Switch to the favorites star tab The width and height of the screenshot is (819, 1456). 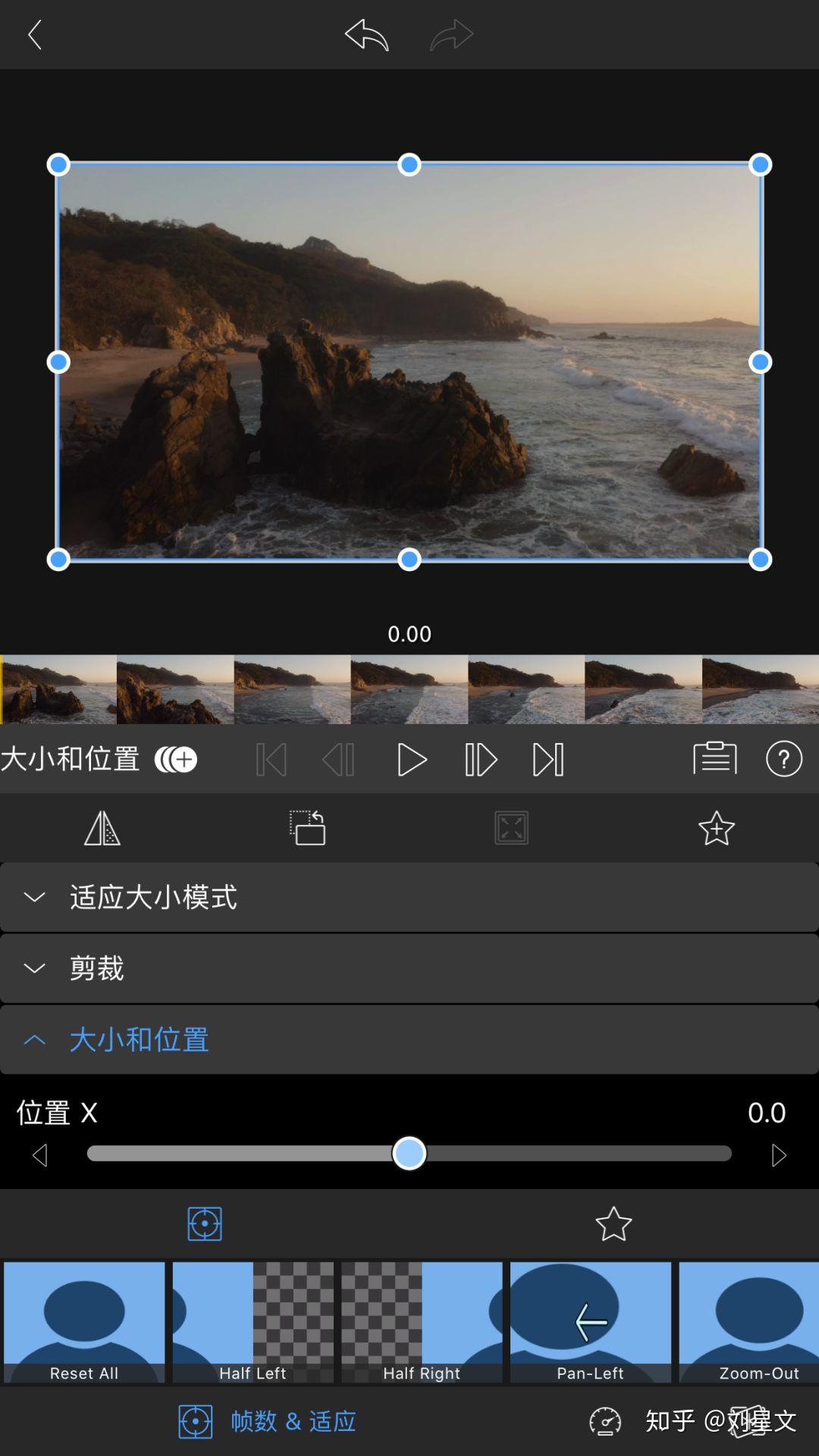(613, 1224)
